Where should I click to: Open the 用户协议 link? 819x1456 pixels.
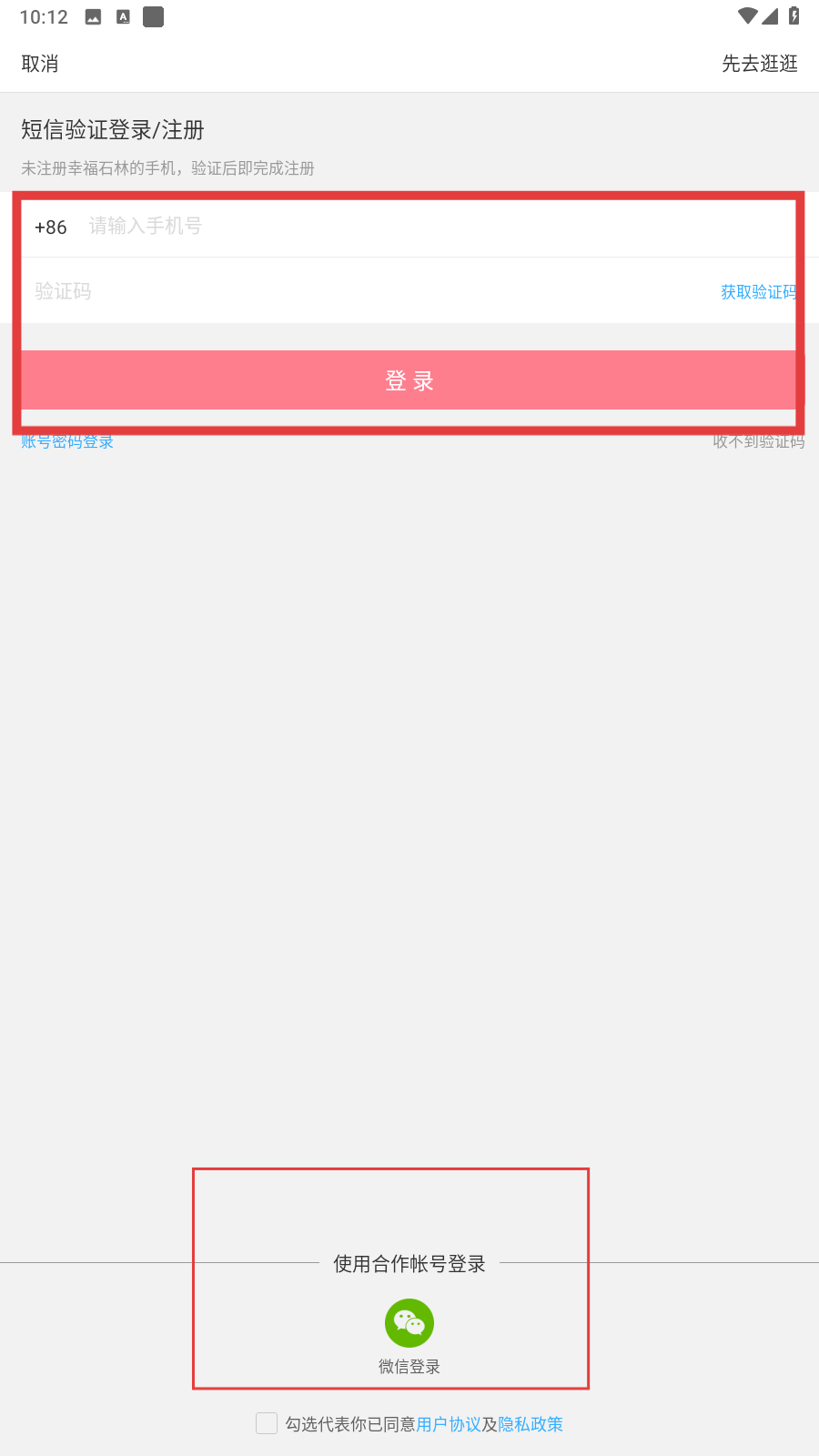point(449,1424)
